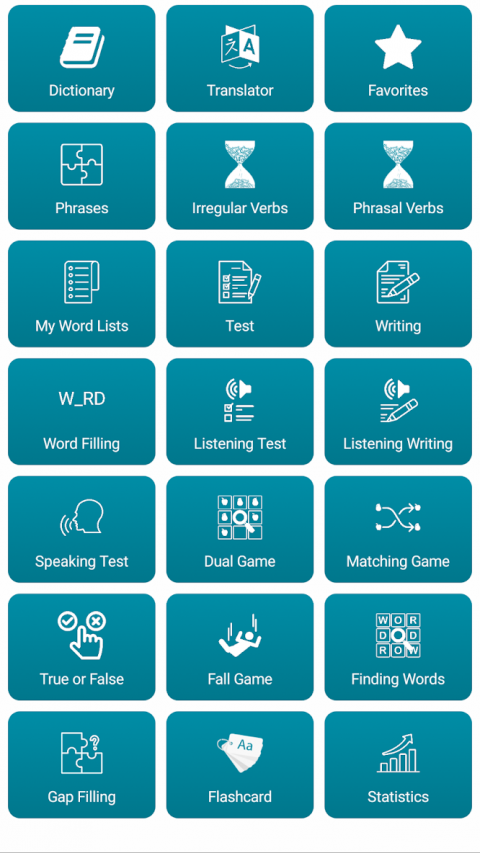
Task: Go to Irregular Verbs
Action: click(240, 176)
